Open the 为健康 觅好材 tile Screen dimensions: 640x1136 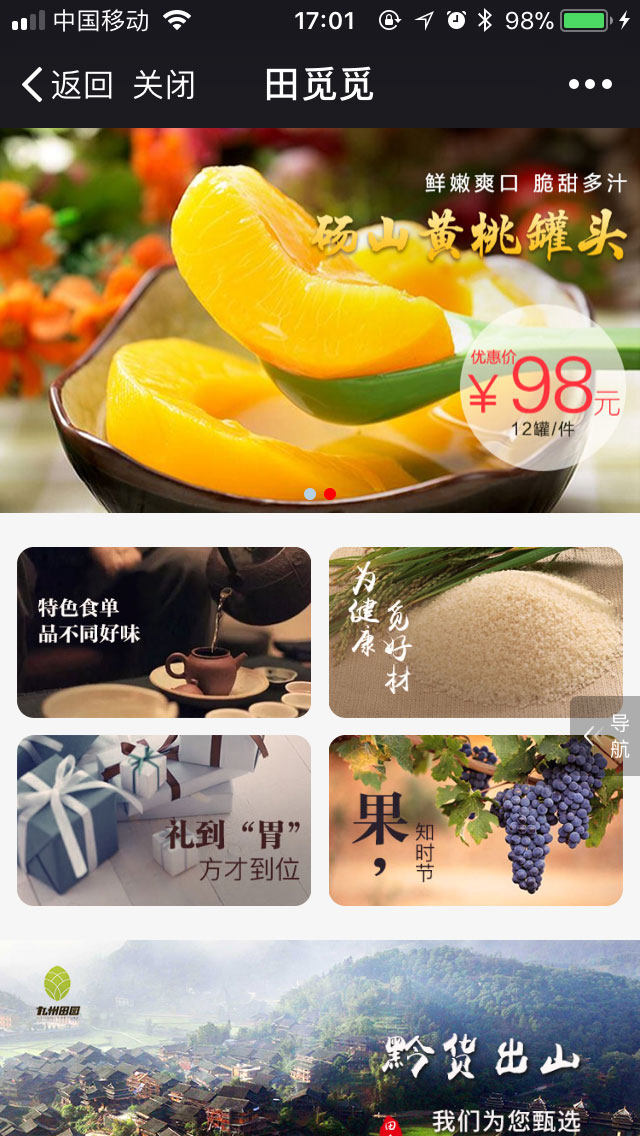click(x=476, y=632)
